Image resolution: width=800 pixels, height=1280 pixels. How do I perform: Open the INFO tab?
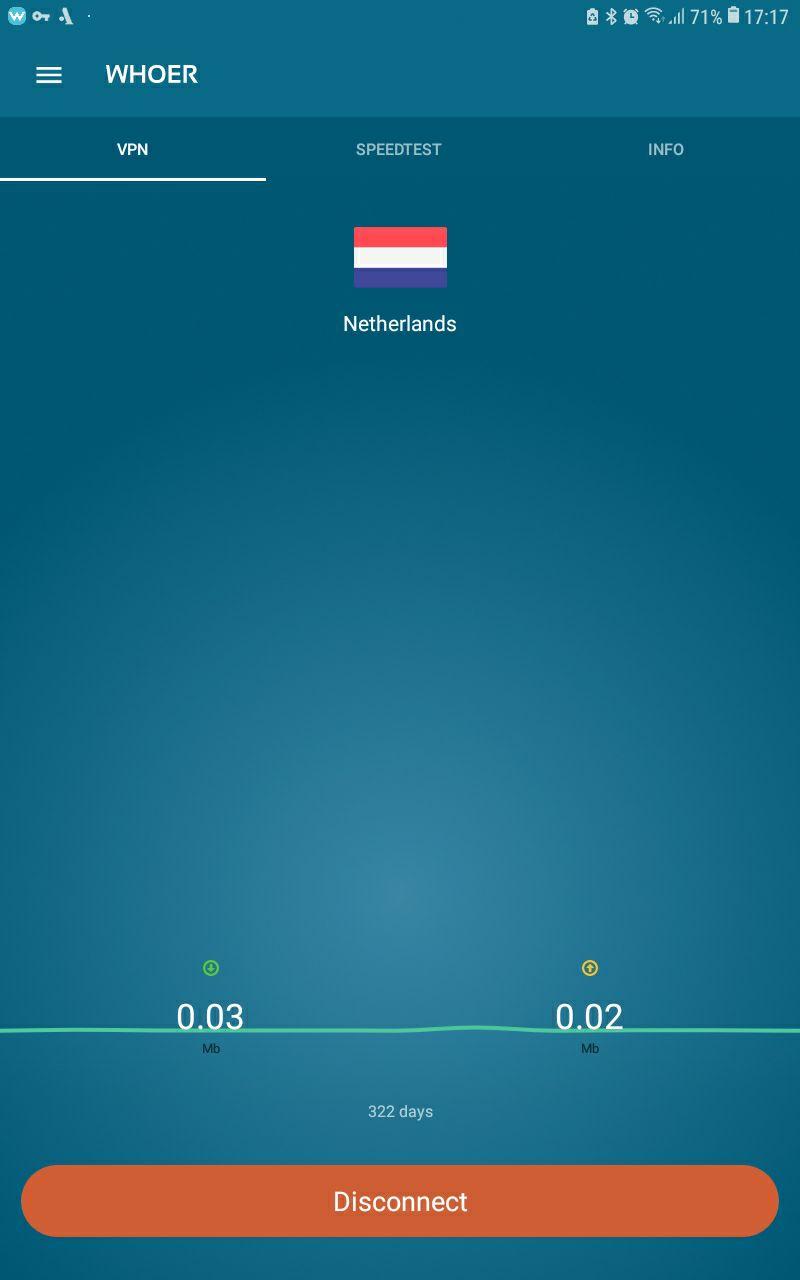(666, 149)
